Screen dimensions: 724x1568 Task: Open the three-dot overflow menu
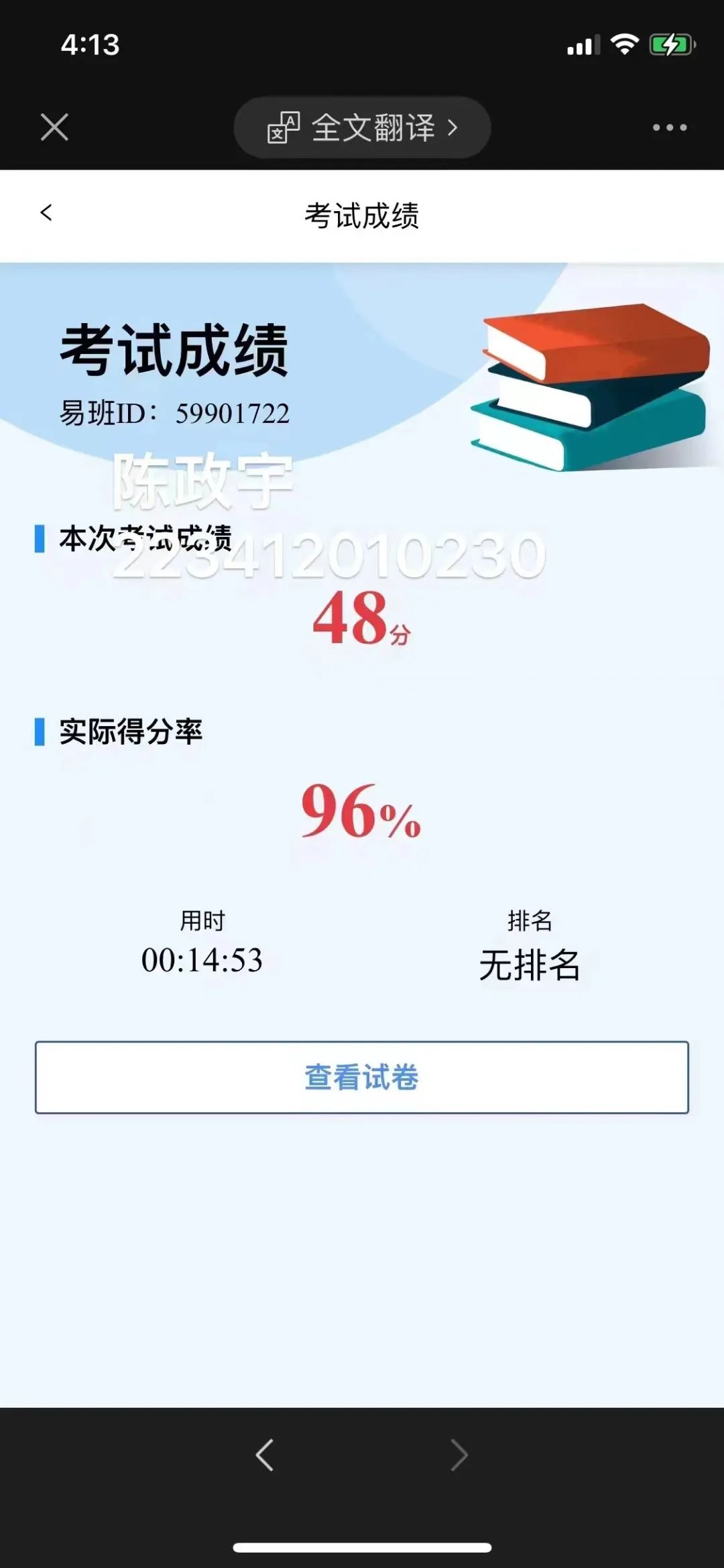tap(670, 127)
